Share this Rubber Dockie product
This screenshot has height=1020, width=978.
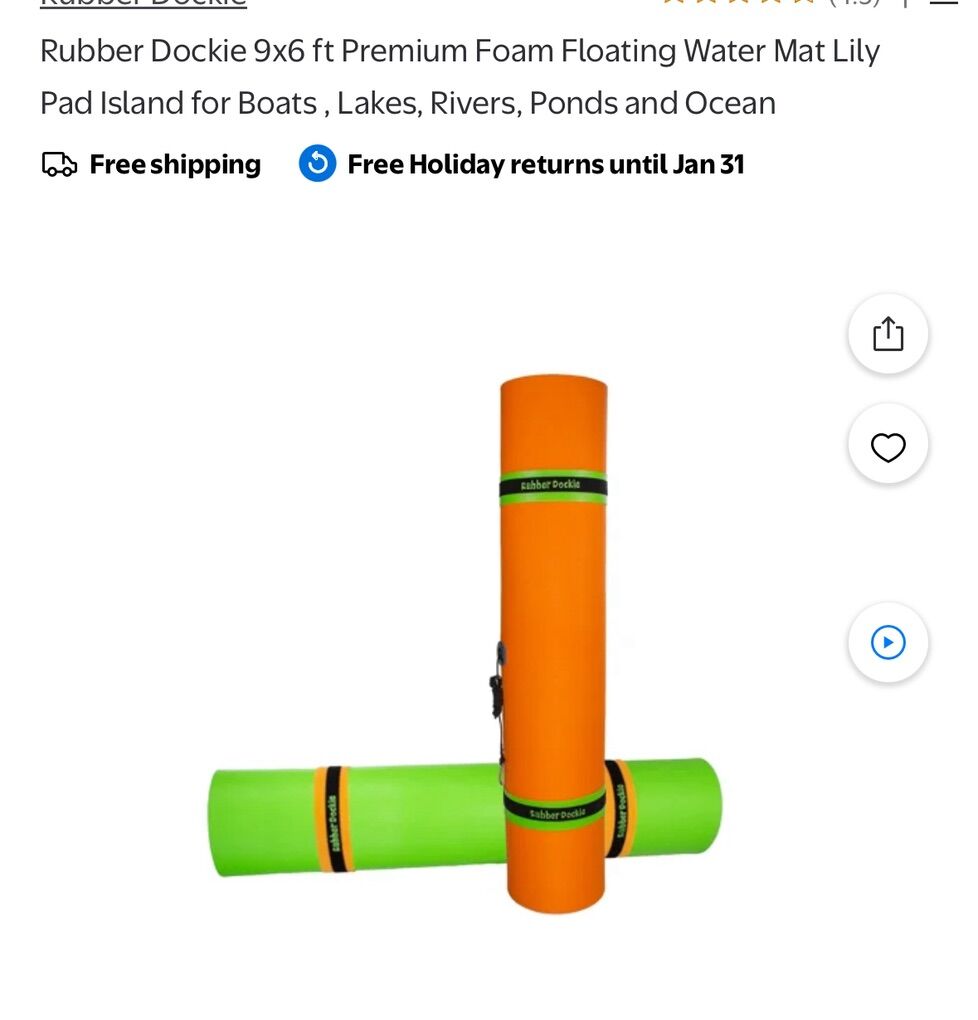[x=888, y=334]
